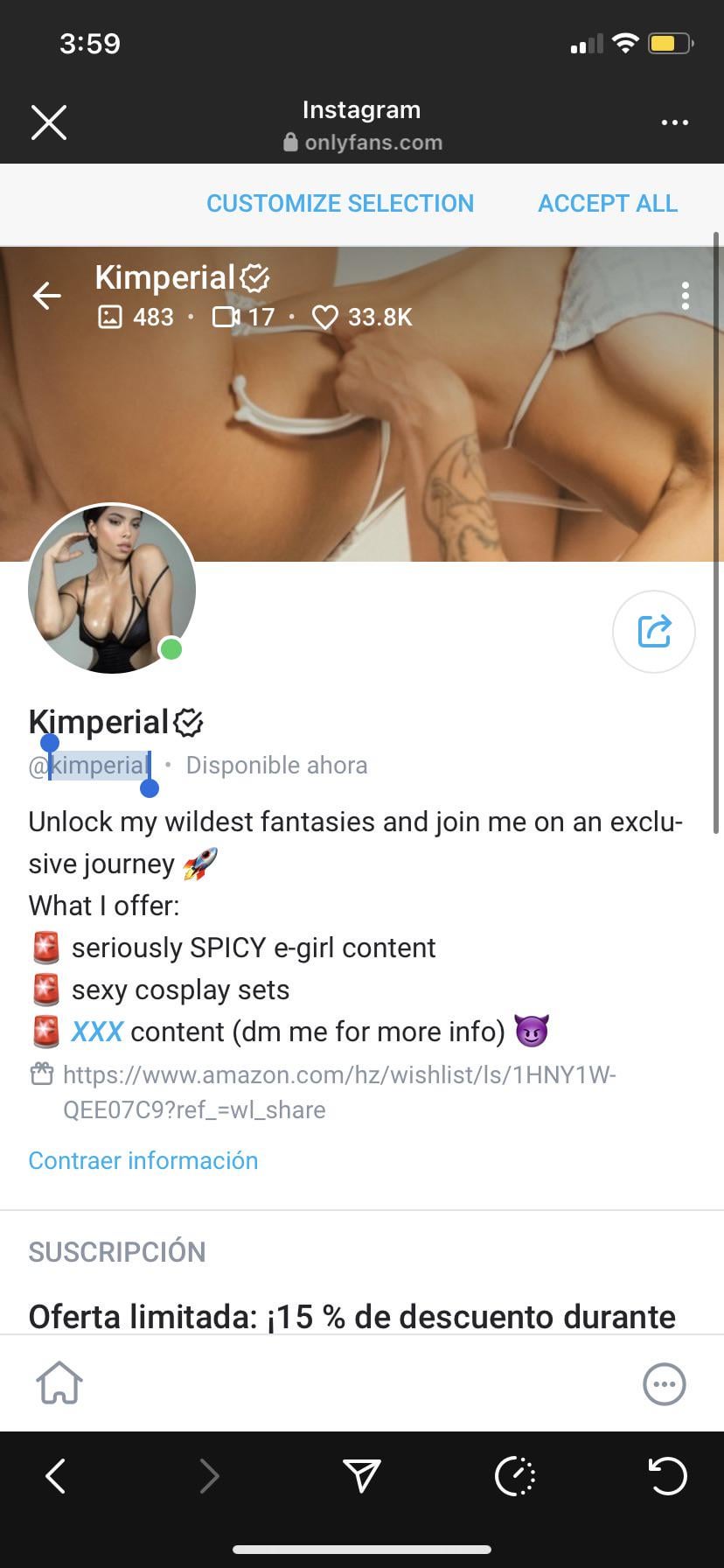Open the Amazon wishlist link
The width and height of the screenshot is (724, 1568).
(x=339, y=1092)
